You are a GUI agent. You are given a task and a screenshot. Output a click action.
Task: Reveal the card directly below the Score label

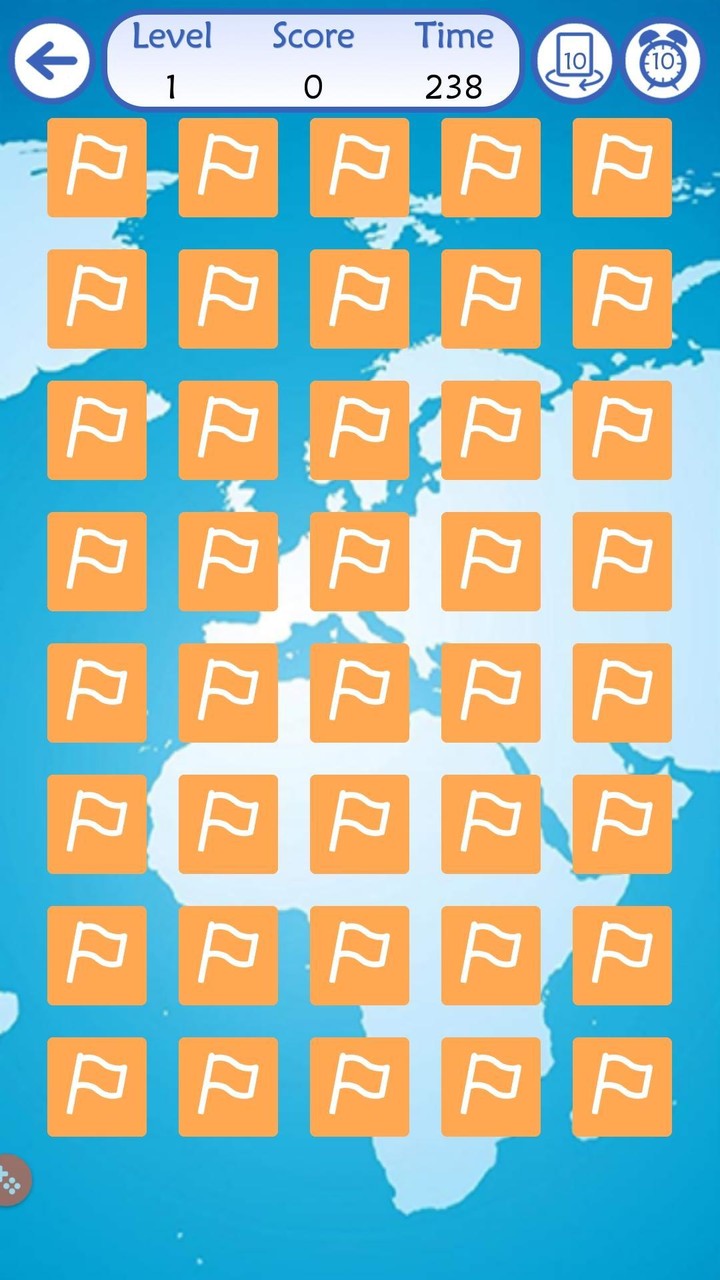click(359, 167)
